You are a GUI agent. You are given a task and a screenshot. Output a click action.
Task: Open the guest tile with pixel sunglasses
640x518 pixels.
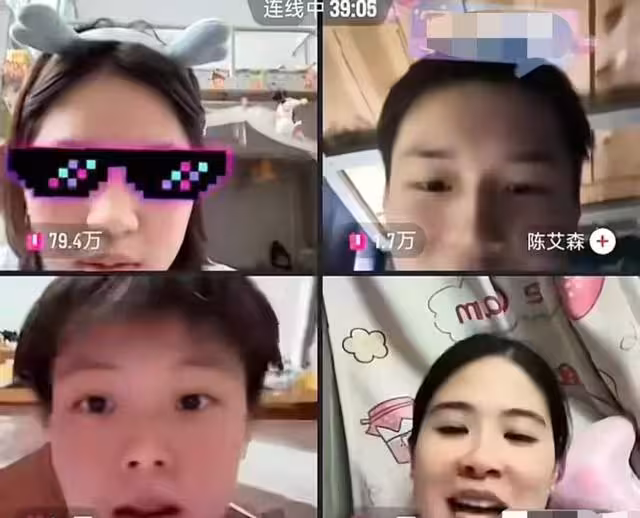click(158, 135)
